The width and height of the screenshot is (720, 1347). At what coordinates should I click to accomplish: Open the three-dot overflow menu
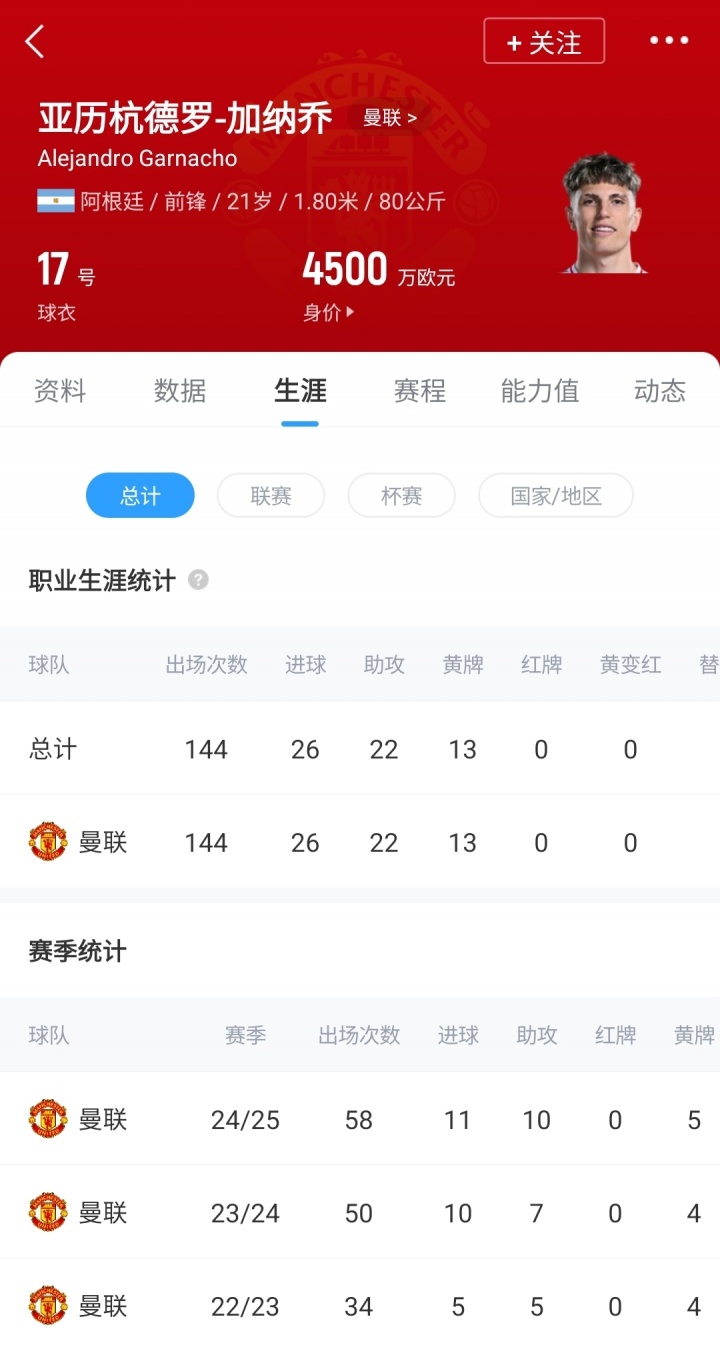669,41
